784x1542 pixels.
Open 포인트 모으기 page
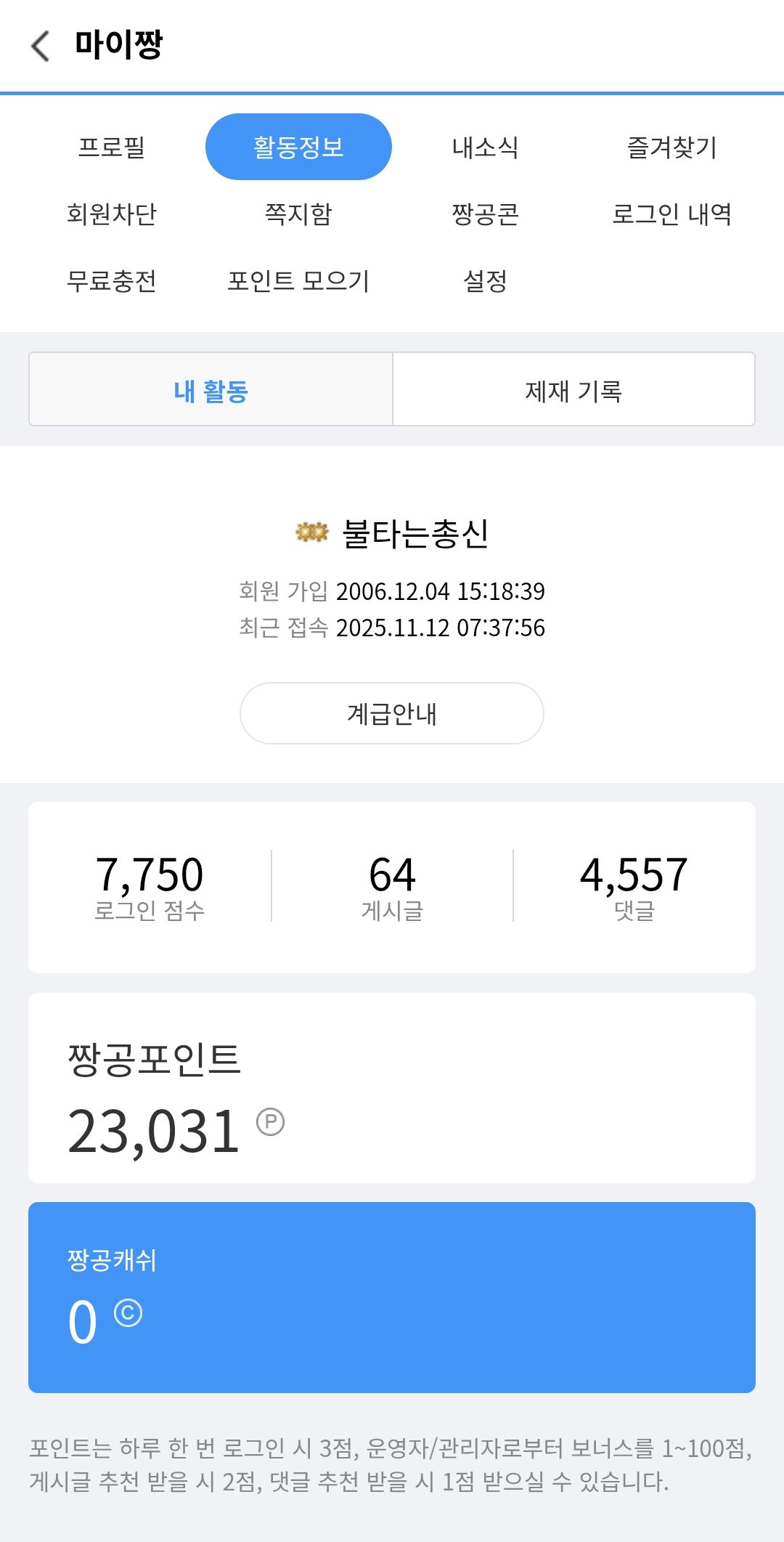(x=298, y=280)
